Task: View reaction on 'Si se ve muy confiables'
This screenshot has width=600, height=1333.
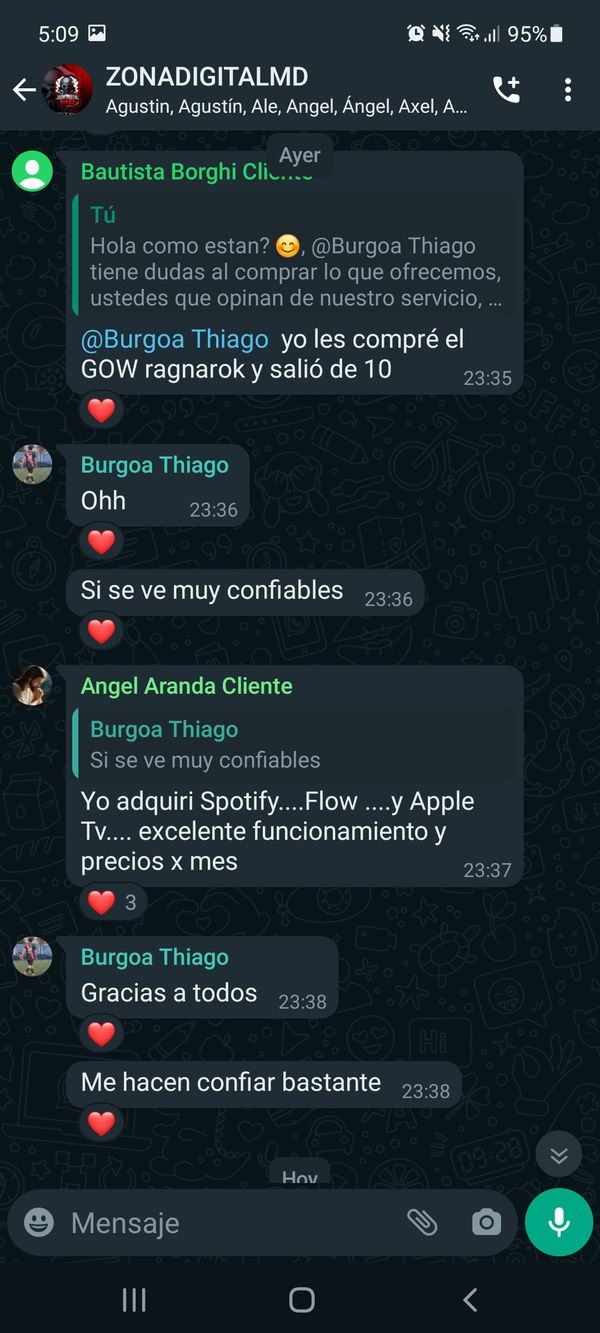Action: coord(101,632)
